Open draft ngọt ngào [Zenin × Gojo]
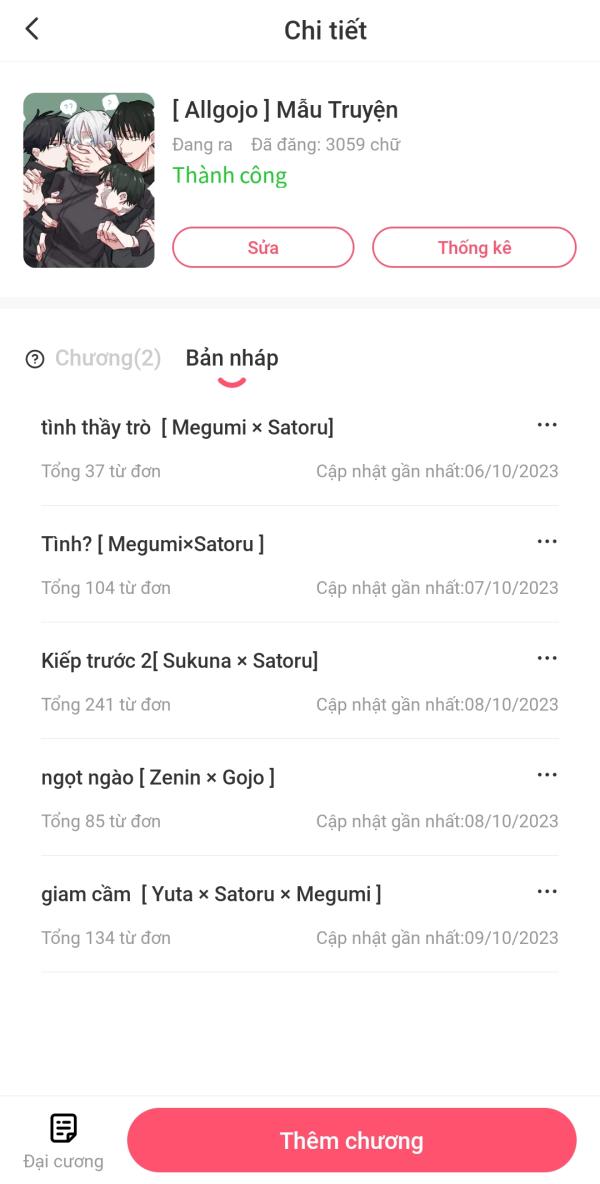Image resolution: width=600 pixels, height=1184 pixels. [158, 777]
